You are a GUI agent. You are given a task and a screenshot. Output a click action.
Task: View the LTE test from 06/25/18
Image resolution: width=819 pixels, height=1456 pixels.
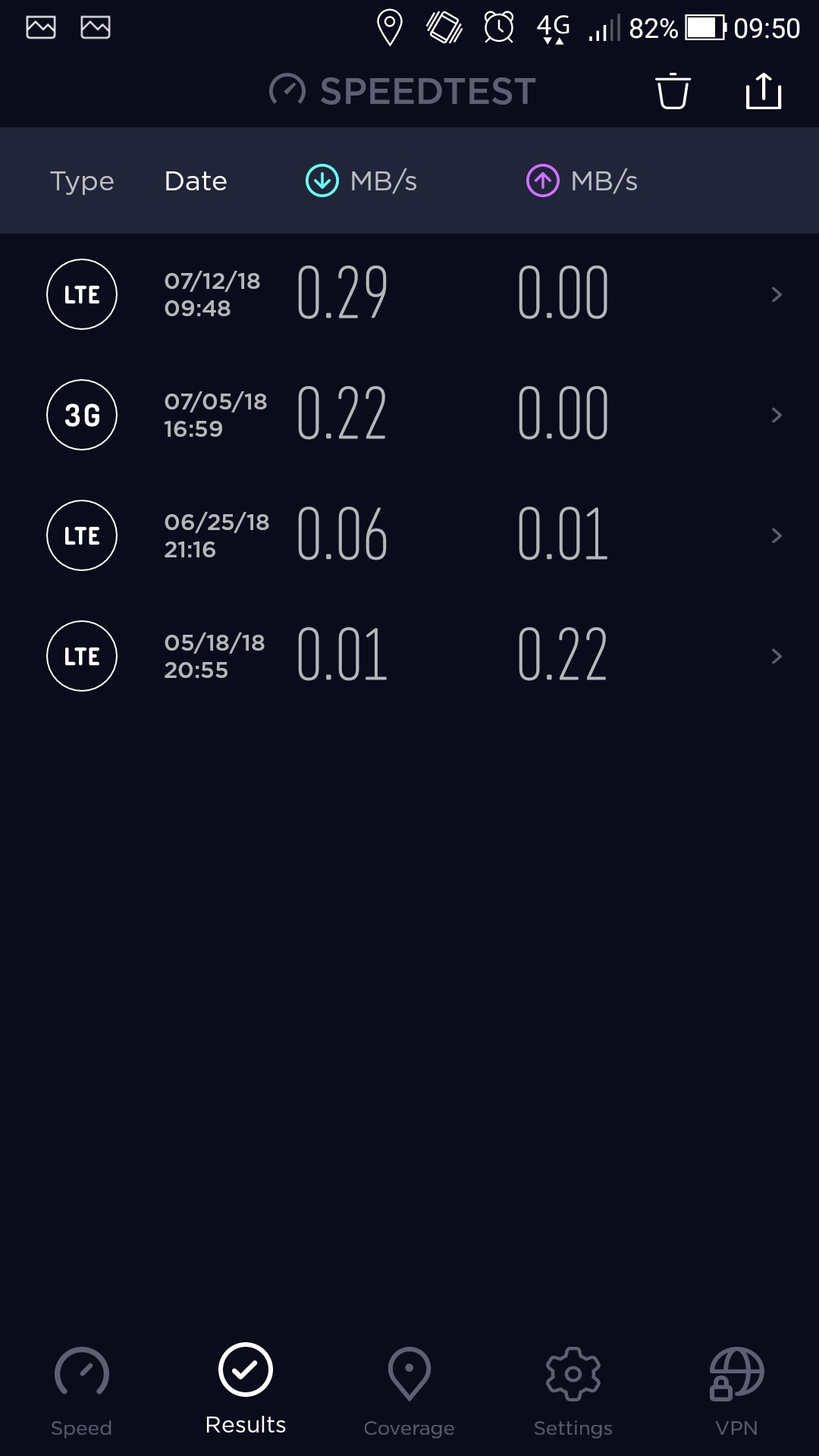pyautogui.click(x=409, y=535)
